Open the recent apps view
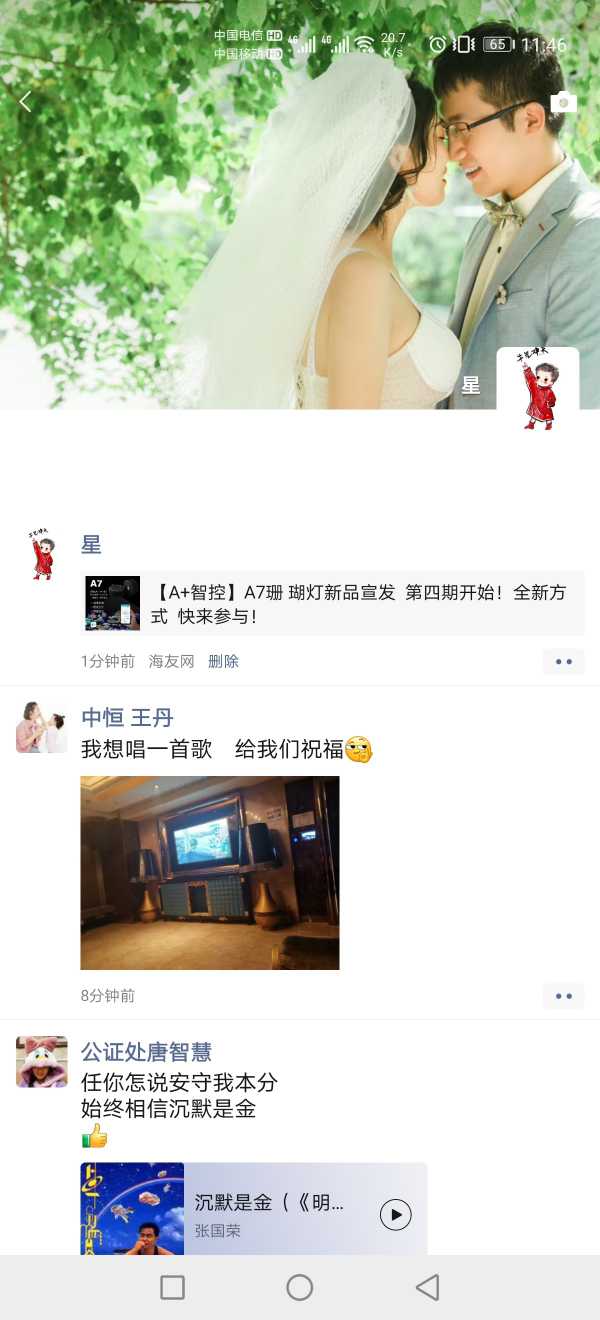Viewport: 600px width, 1320px height. coord(173,1287)
